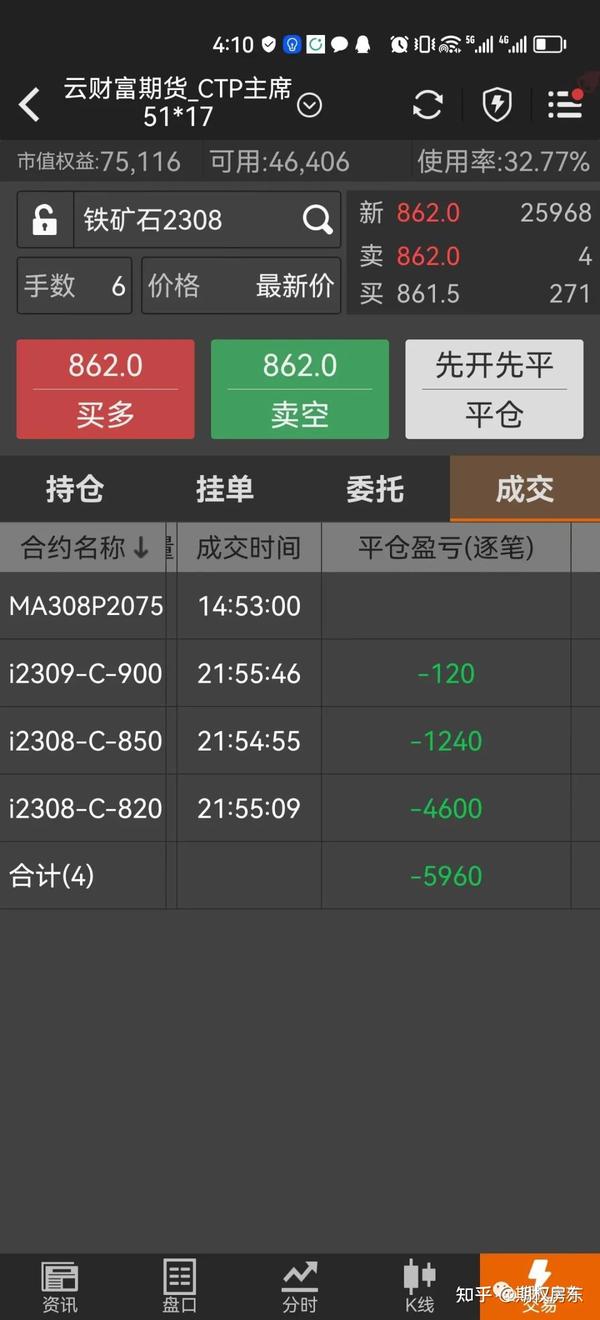Sort by the 合约名称 column header

coord(85,547)
